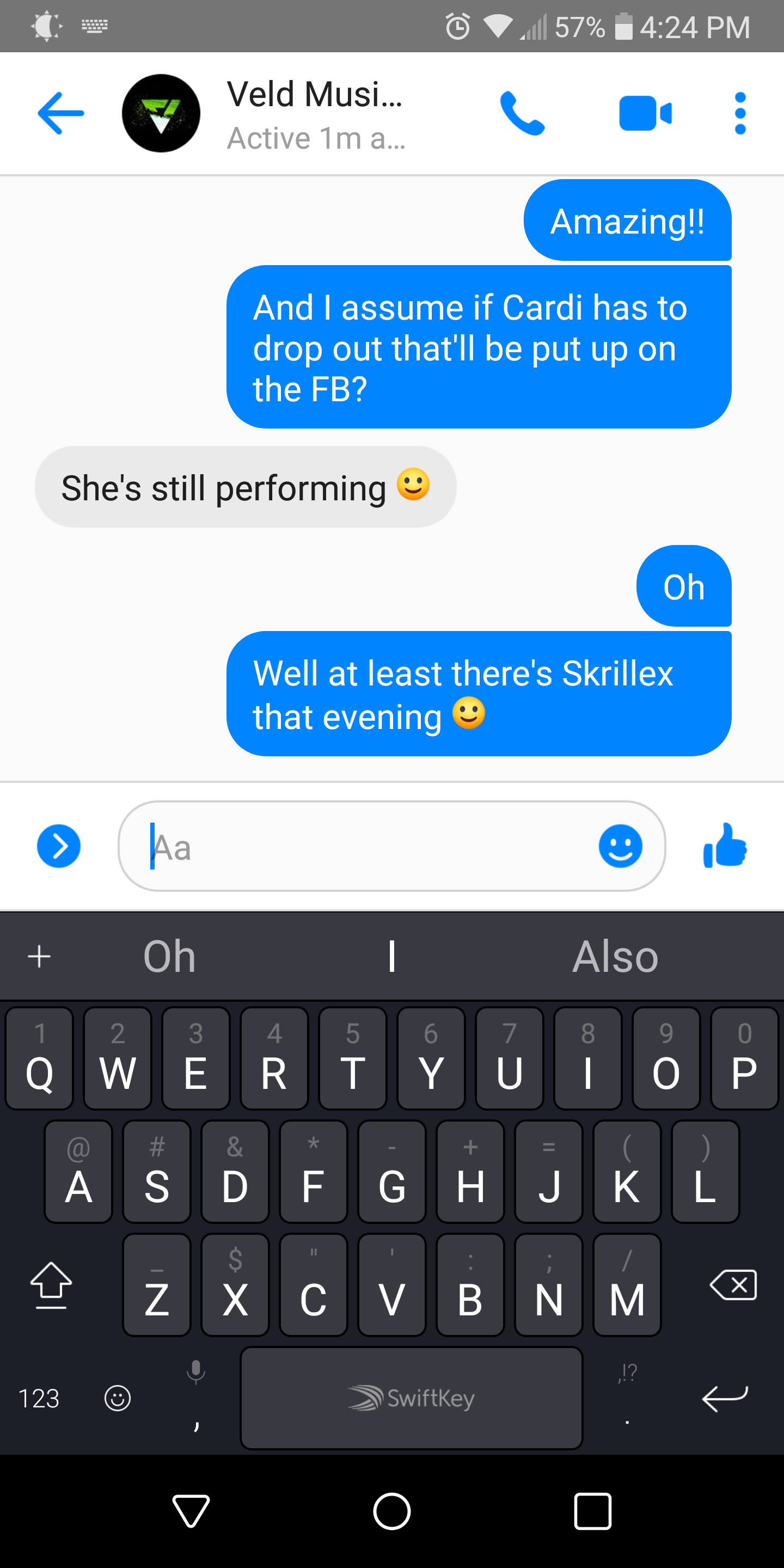Expand more message actions with blue chevron

tap(58, 846)
